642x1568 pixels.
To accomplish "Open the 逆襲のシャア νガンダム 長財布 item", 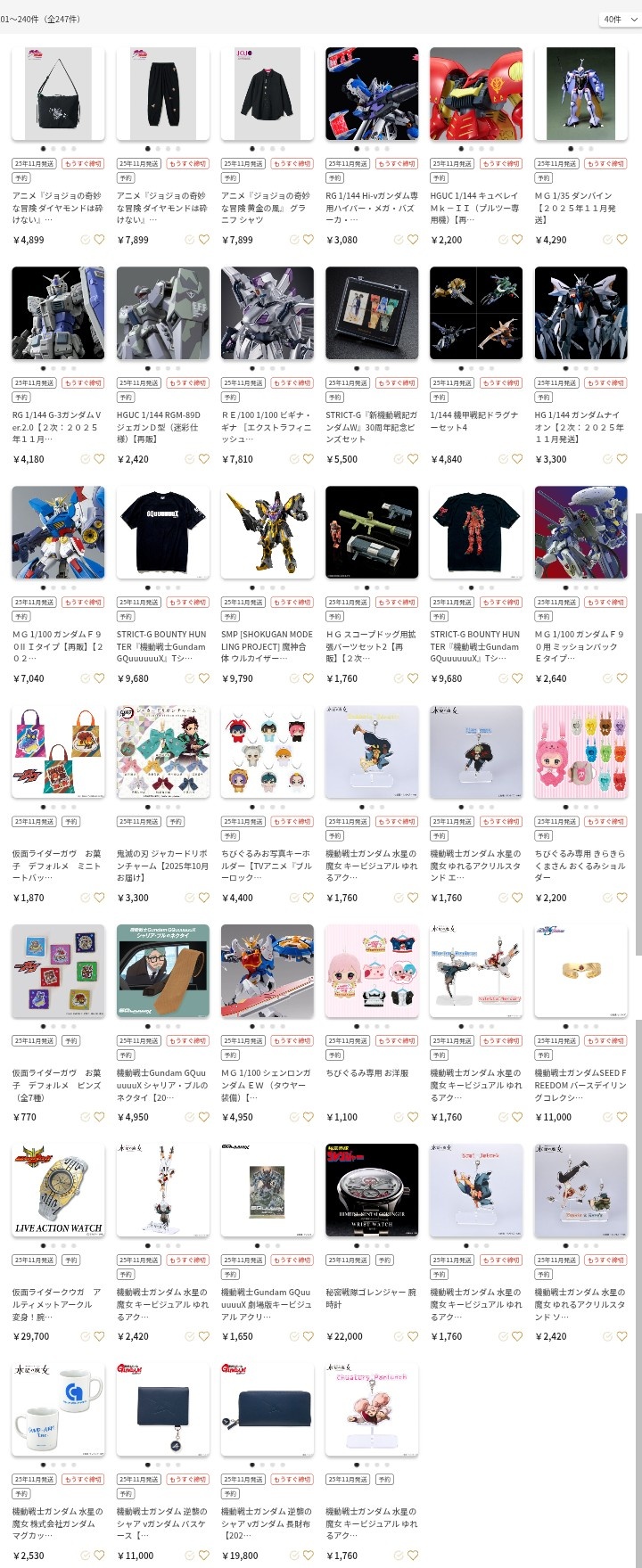I will pos(267,1410).
